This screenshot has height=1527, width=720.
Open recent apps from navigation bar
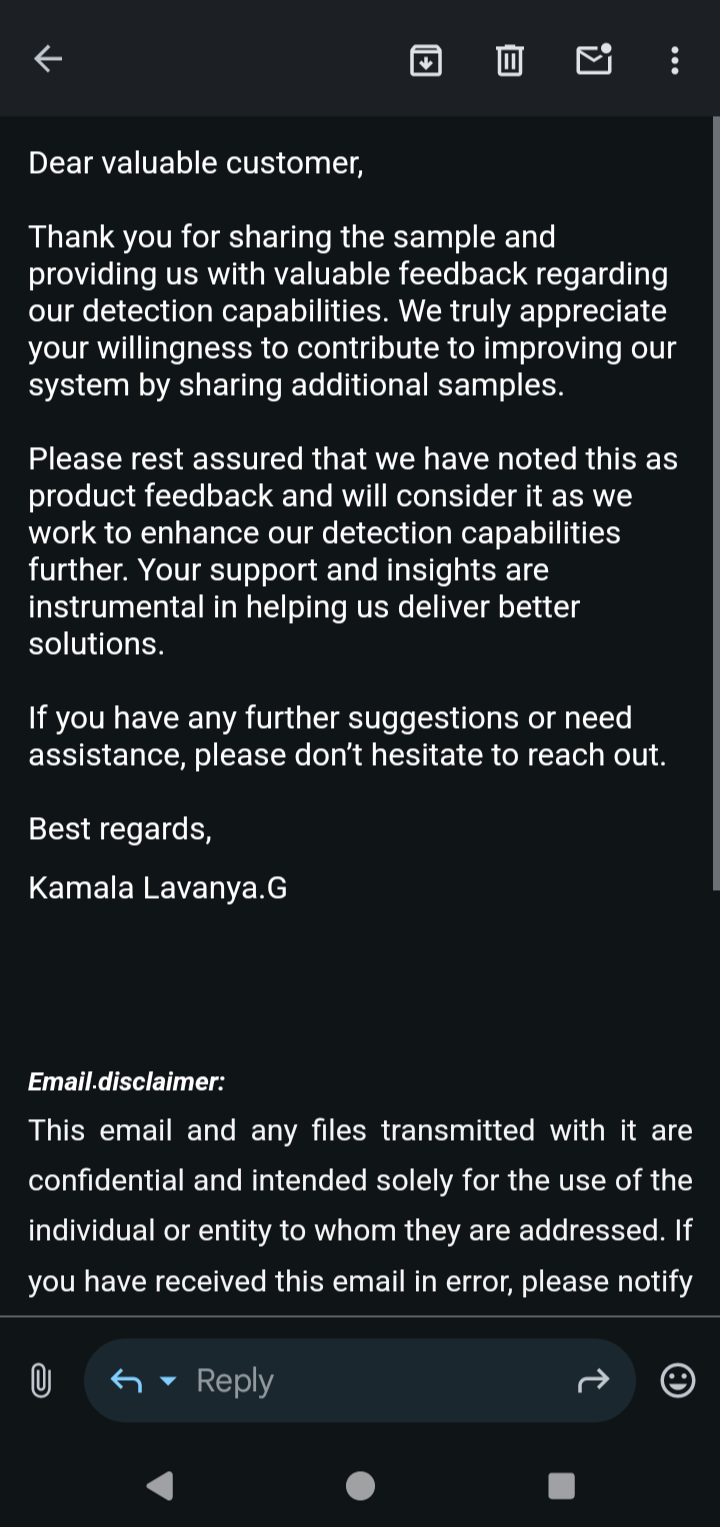pos(561,1486)
